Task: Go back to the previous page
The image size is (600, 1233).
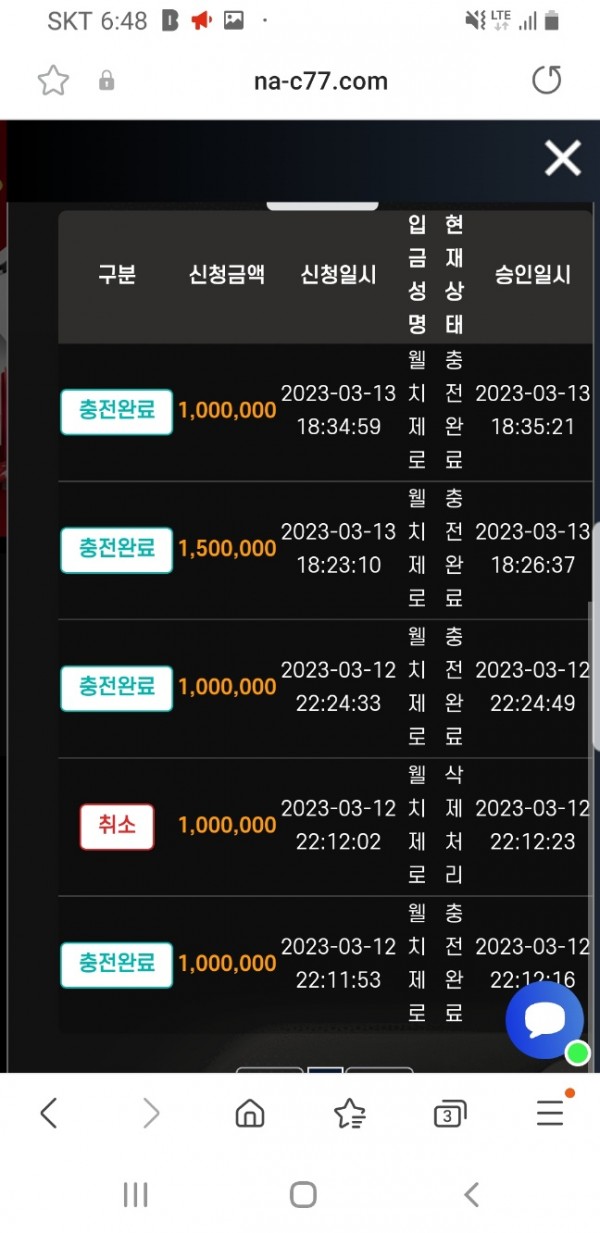Action: [x=49, y=1112]
